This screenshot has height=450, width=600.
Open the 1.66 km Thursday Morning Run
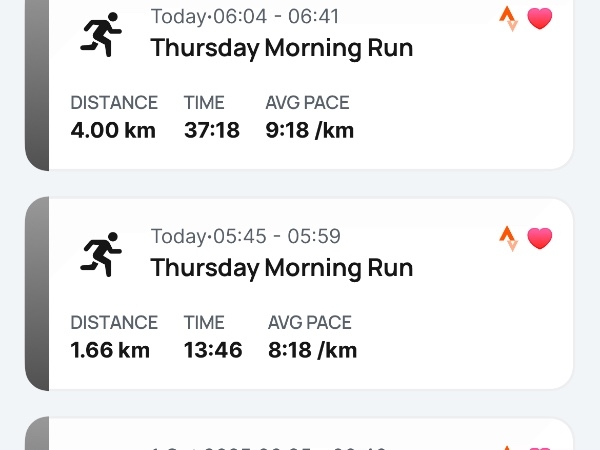281,268
